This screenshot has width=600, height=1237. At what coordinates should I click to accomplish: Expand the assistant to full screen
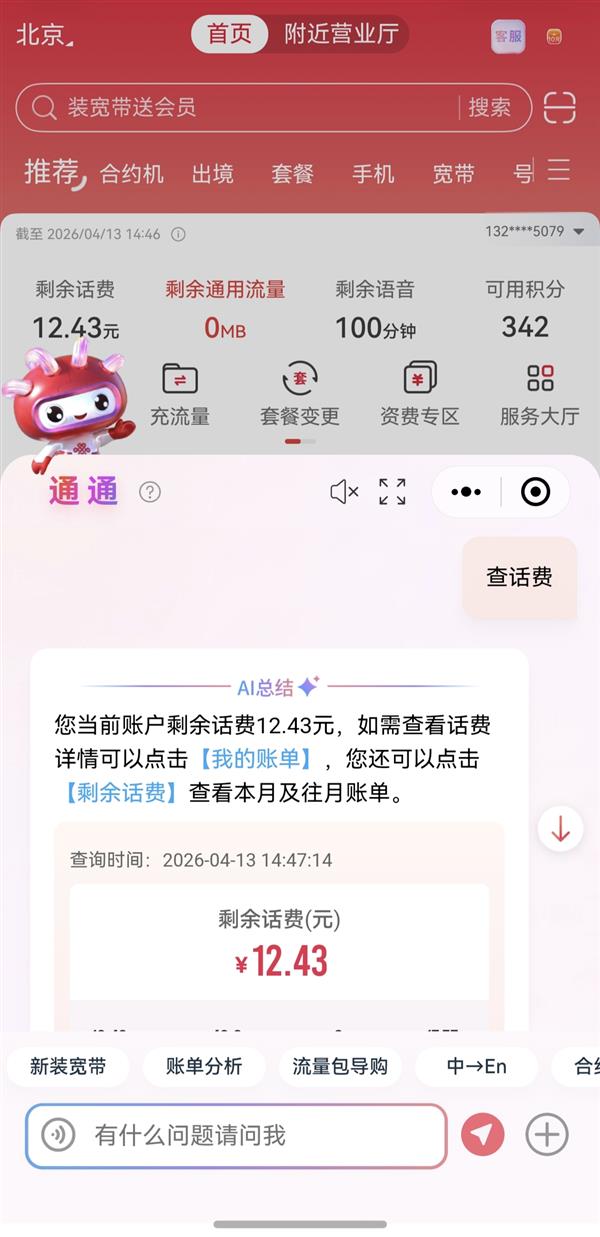[392, 492]
